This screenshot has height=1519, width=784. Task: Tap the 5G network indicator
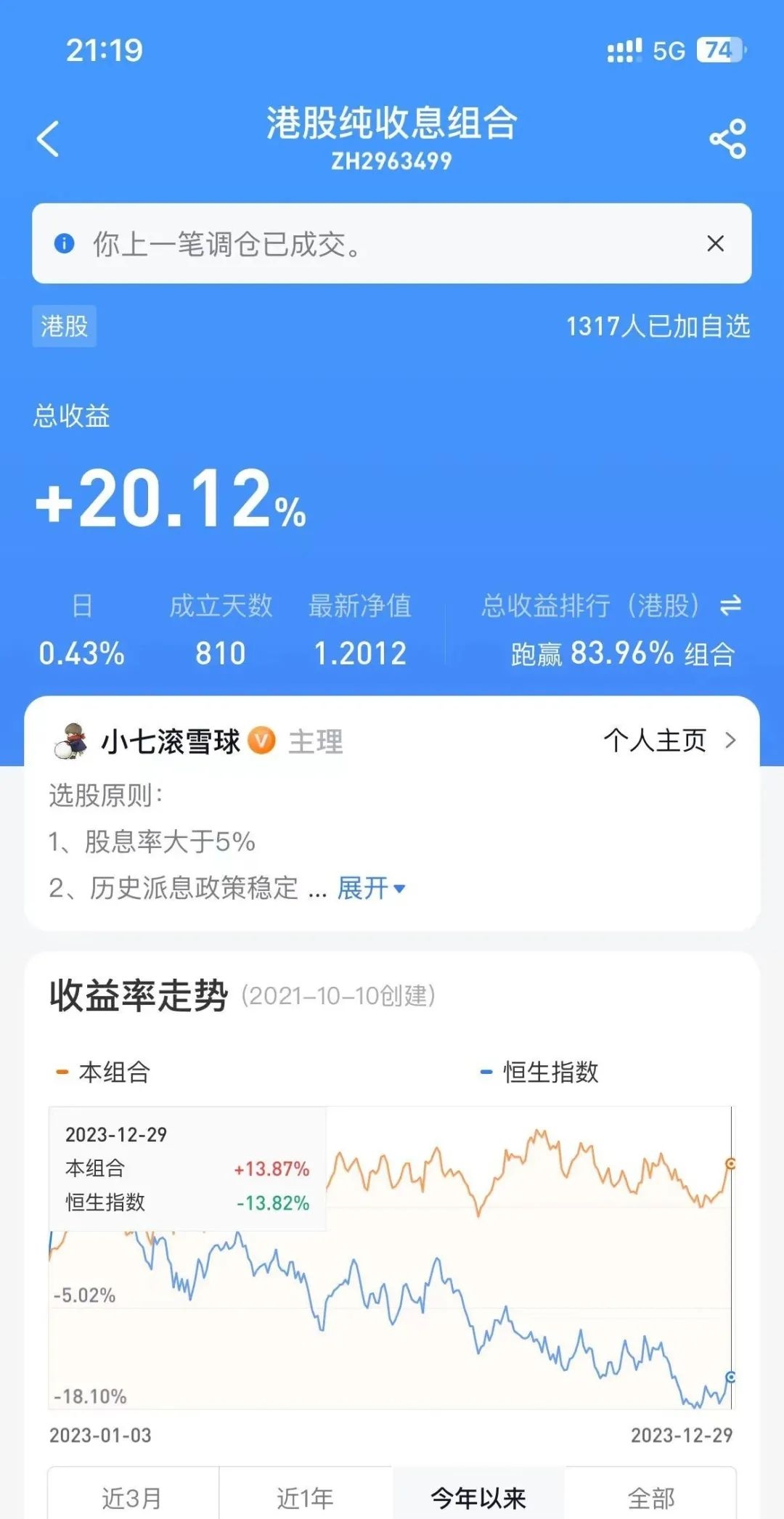[669, 49]
